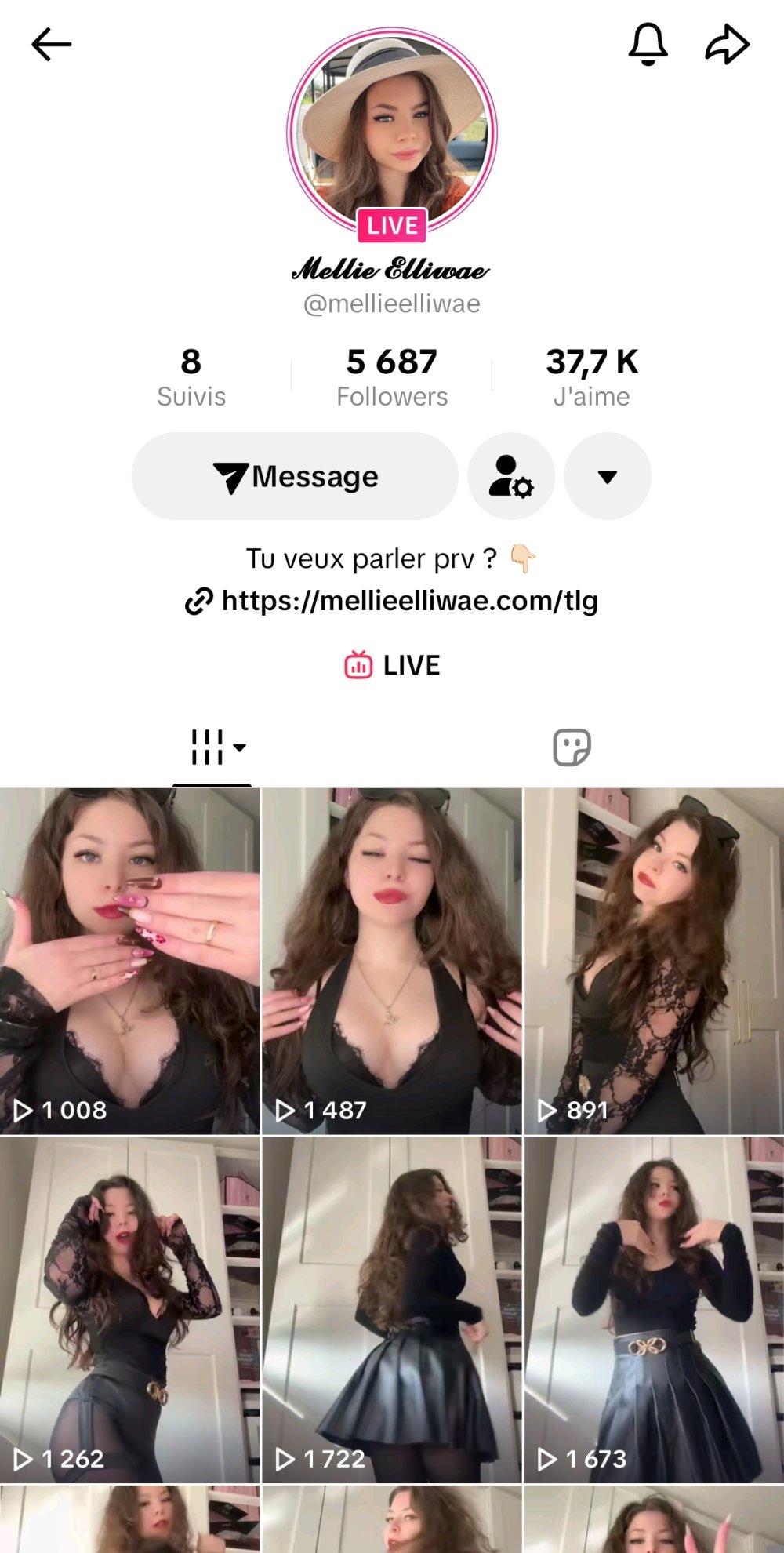The image size is (784, 1553).
Task: Go back using the top arrow
Action: pos(52,45)
